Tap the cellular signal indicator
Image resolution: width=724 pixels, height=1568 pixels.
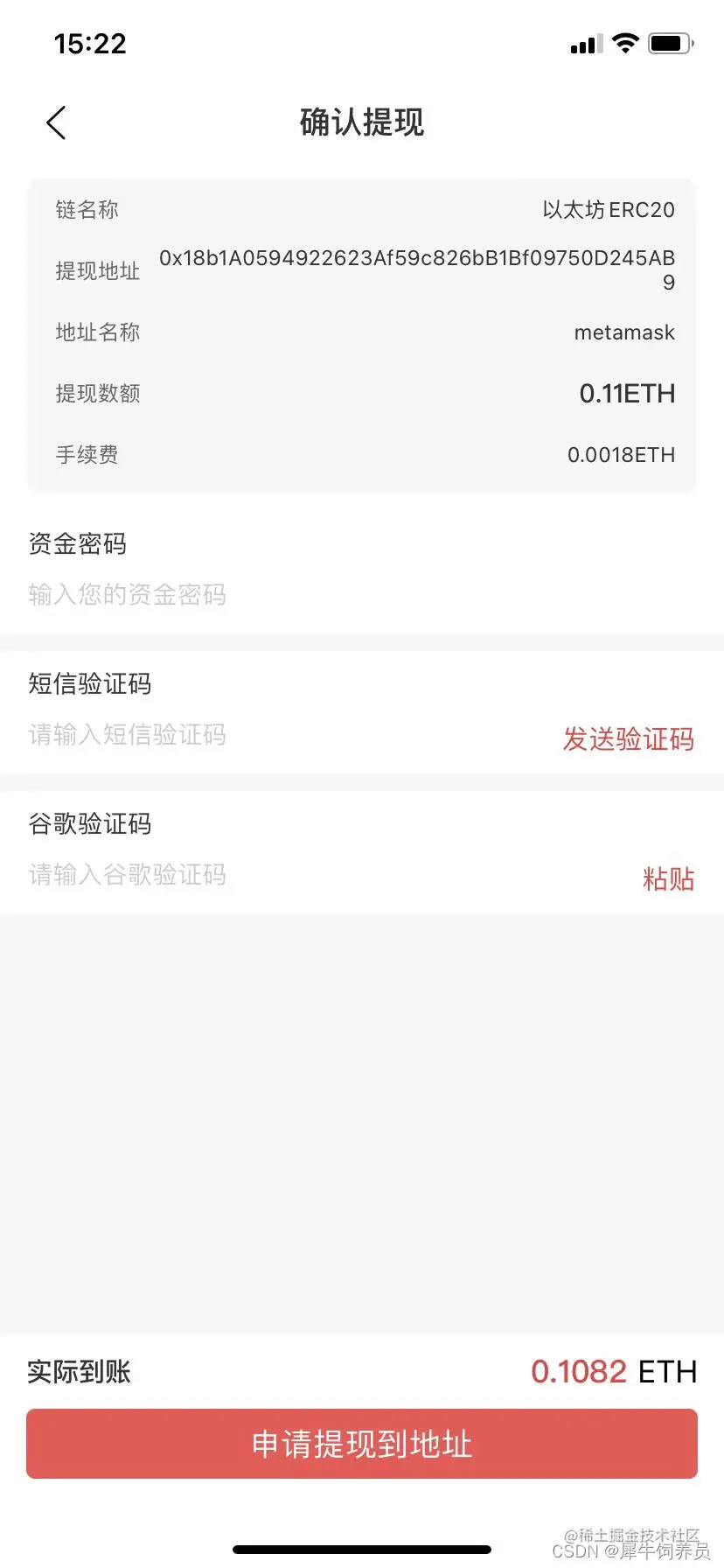coord(584,44)
